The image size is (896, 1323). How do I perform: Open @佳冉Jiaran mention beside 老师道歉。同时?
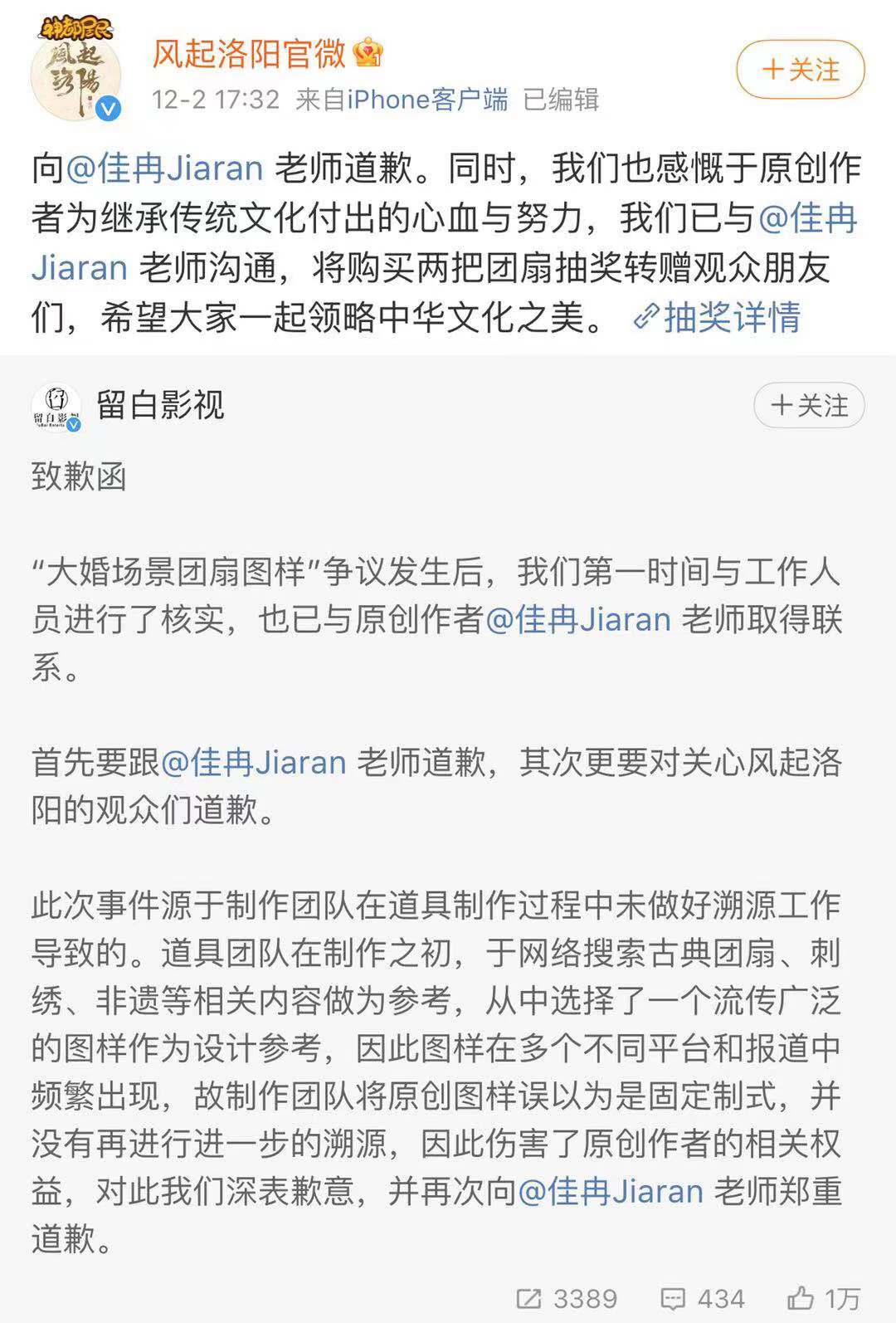tap(164, 168)
